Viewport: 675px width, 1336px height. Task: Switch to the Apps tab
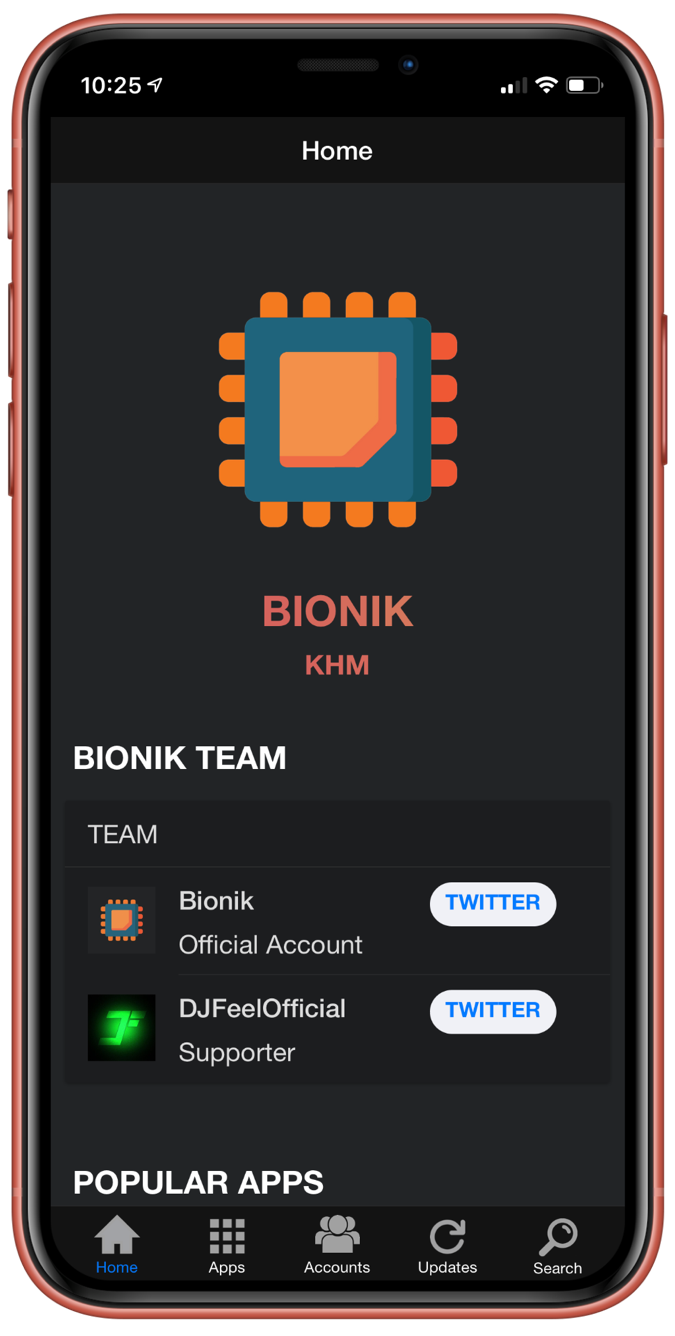click(x=227, y=1245)
